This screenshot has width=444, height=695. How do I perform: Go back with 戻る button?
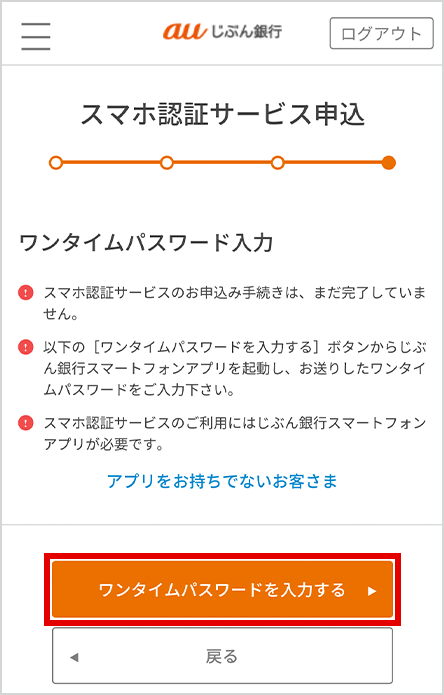click(x=222, y=656)
